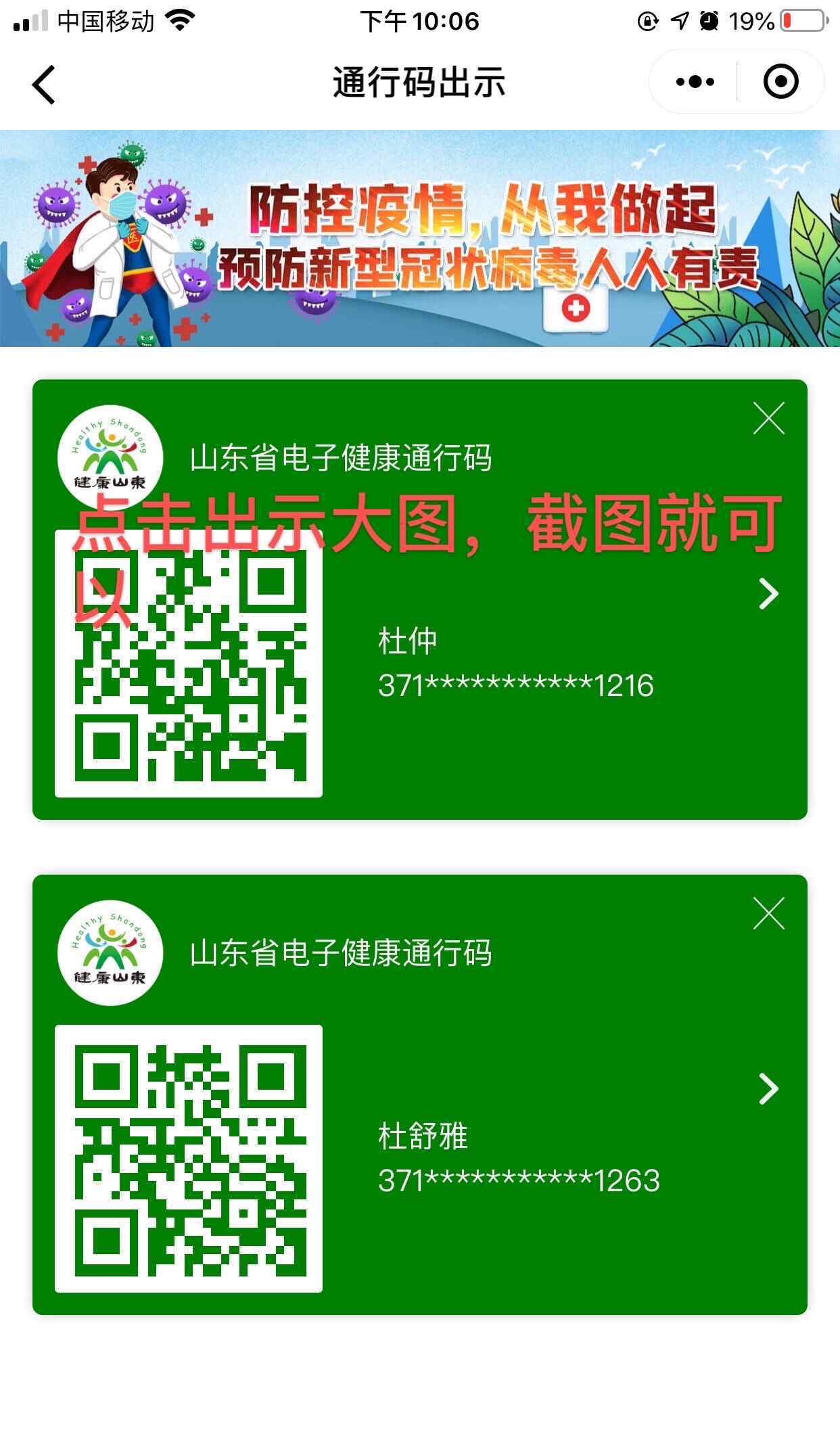Close the mini program with the circle button
The image size is (840, 1453).
[x=780, y=82]
